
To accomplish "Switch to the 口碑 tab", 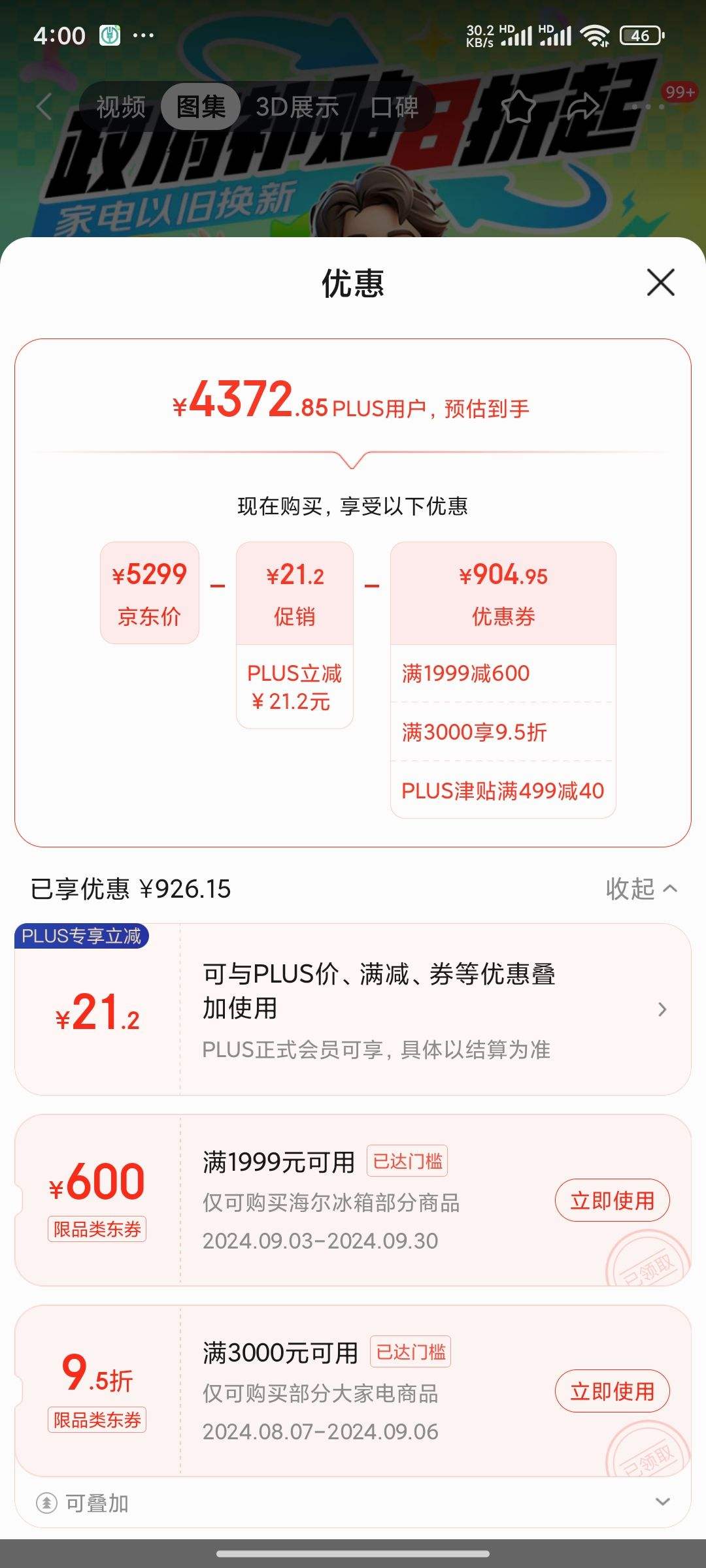I will pos(394,106).
